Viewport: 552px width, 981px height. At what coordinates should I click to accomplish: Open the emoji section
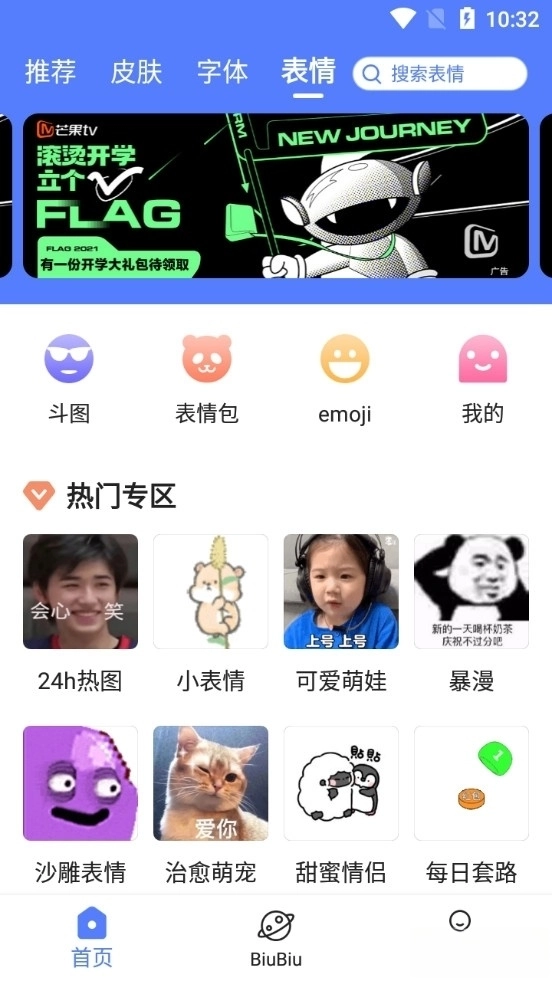pos(345,379)
